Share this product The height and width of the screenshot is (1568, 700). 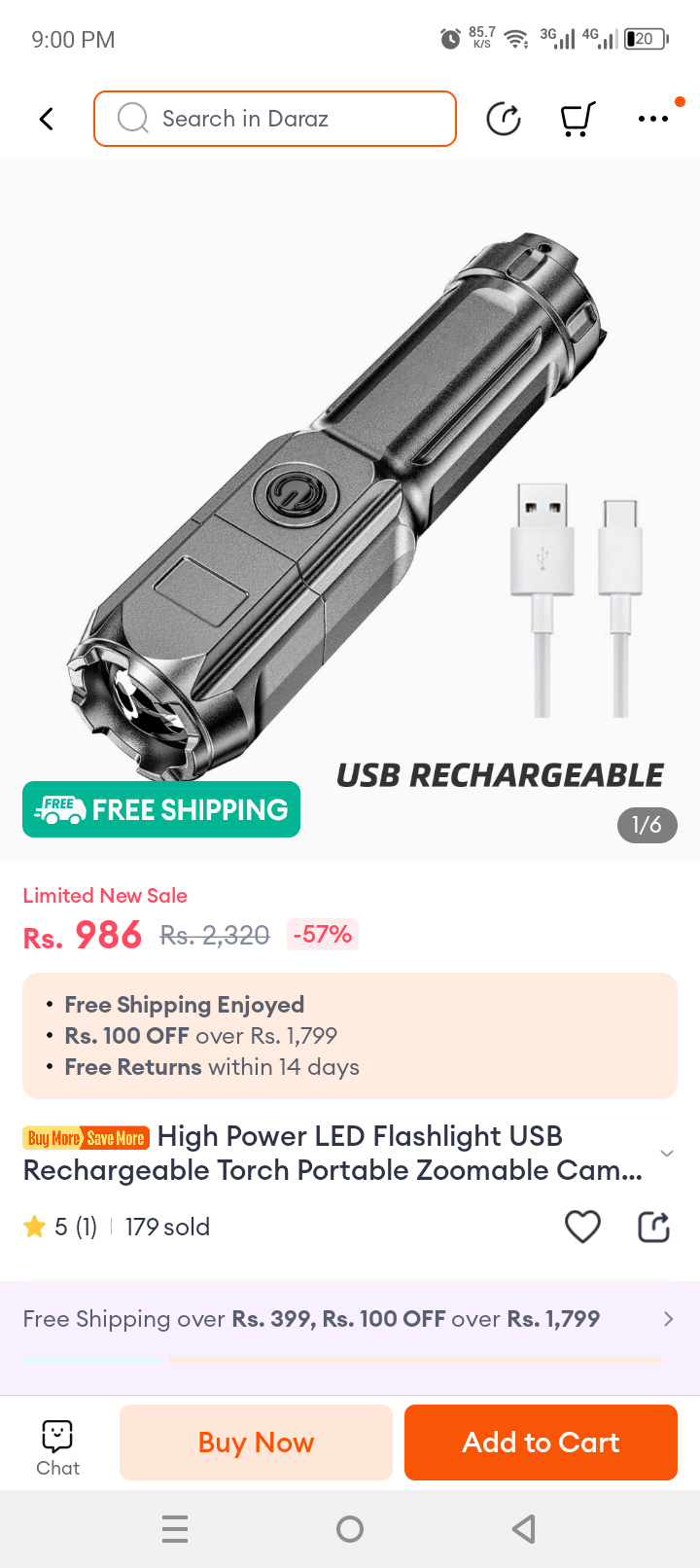point(653,1227)
